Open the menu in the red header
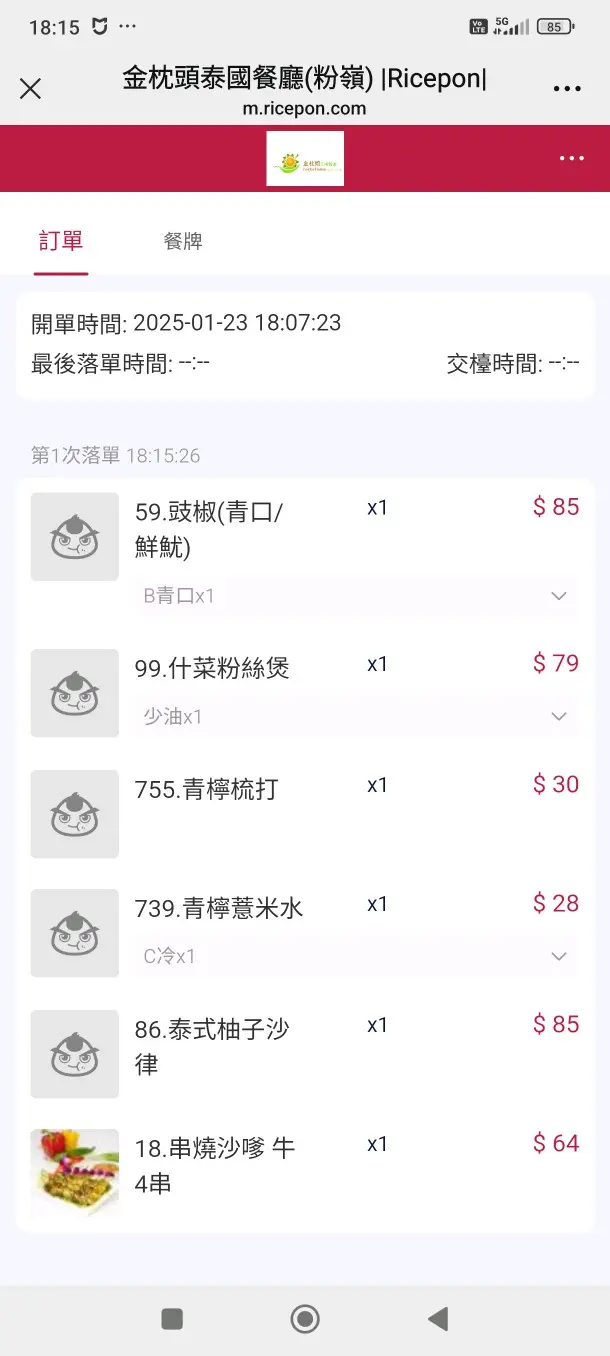This screenshot has height=1356, width=610. pos(572,158)
